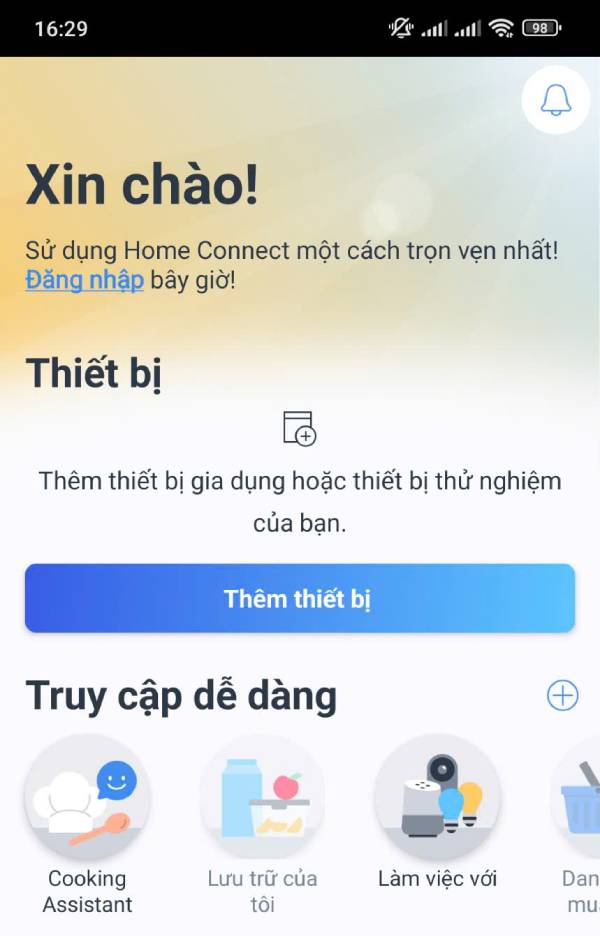Tap the Thêm thiết bị button

pyautogui.click(x=299, y=599)
